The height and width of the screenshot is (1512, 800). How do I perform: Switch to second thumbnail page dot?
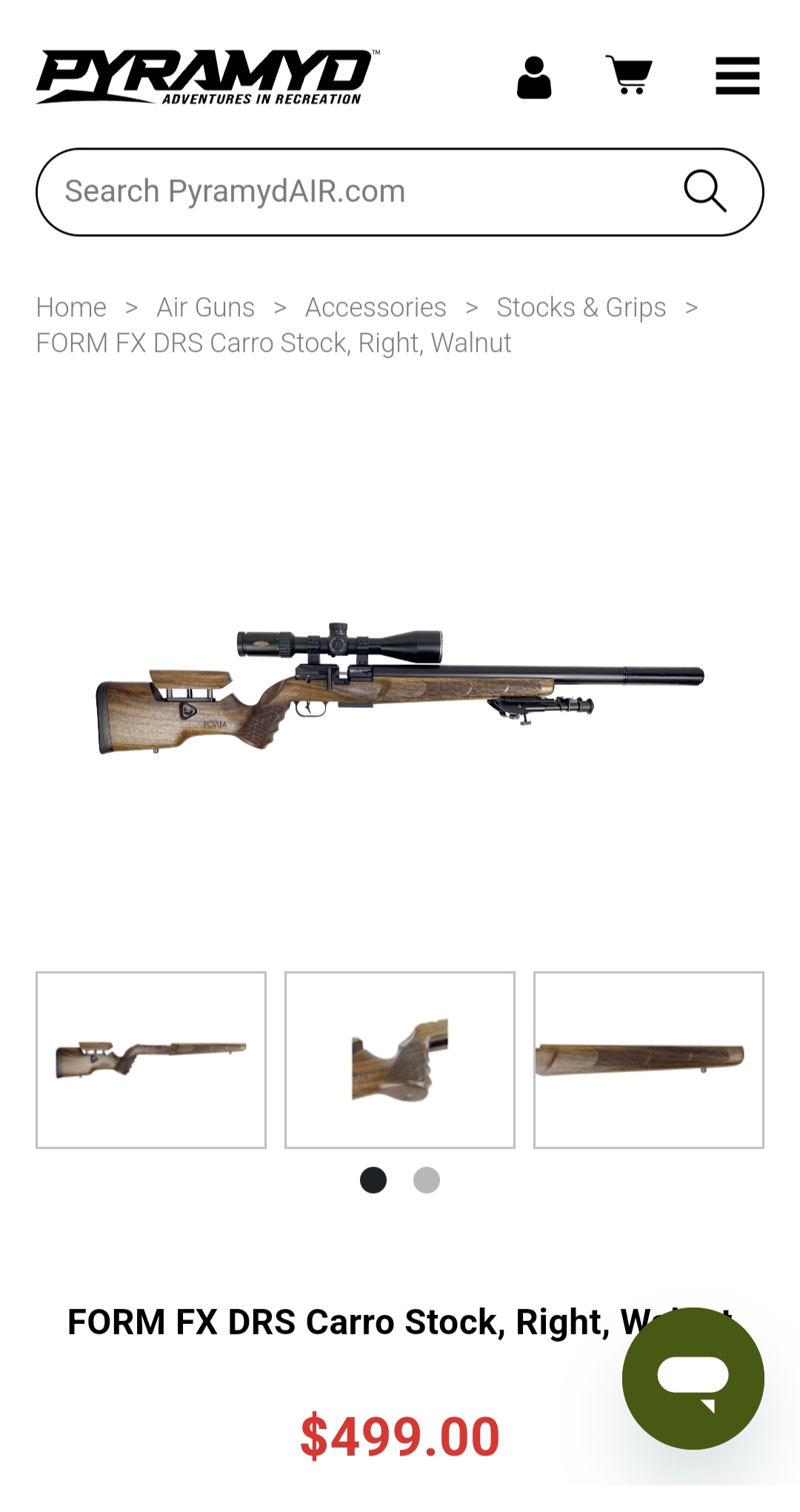426,1180
